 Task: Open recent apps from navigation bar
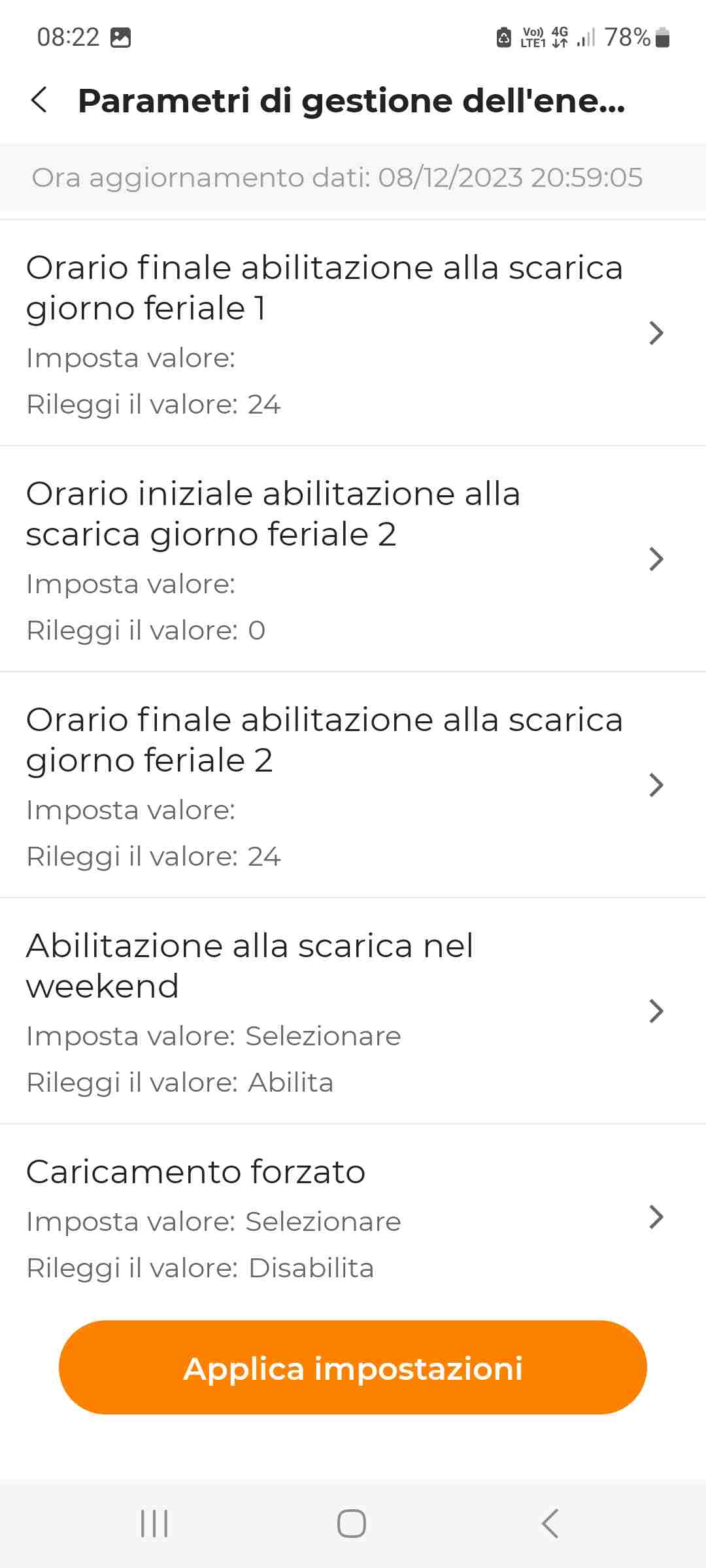coord(155,1524)
